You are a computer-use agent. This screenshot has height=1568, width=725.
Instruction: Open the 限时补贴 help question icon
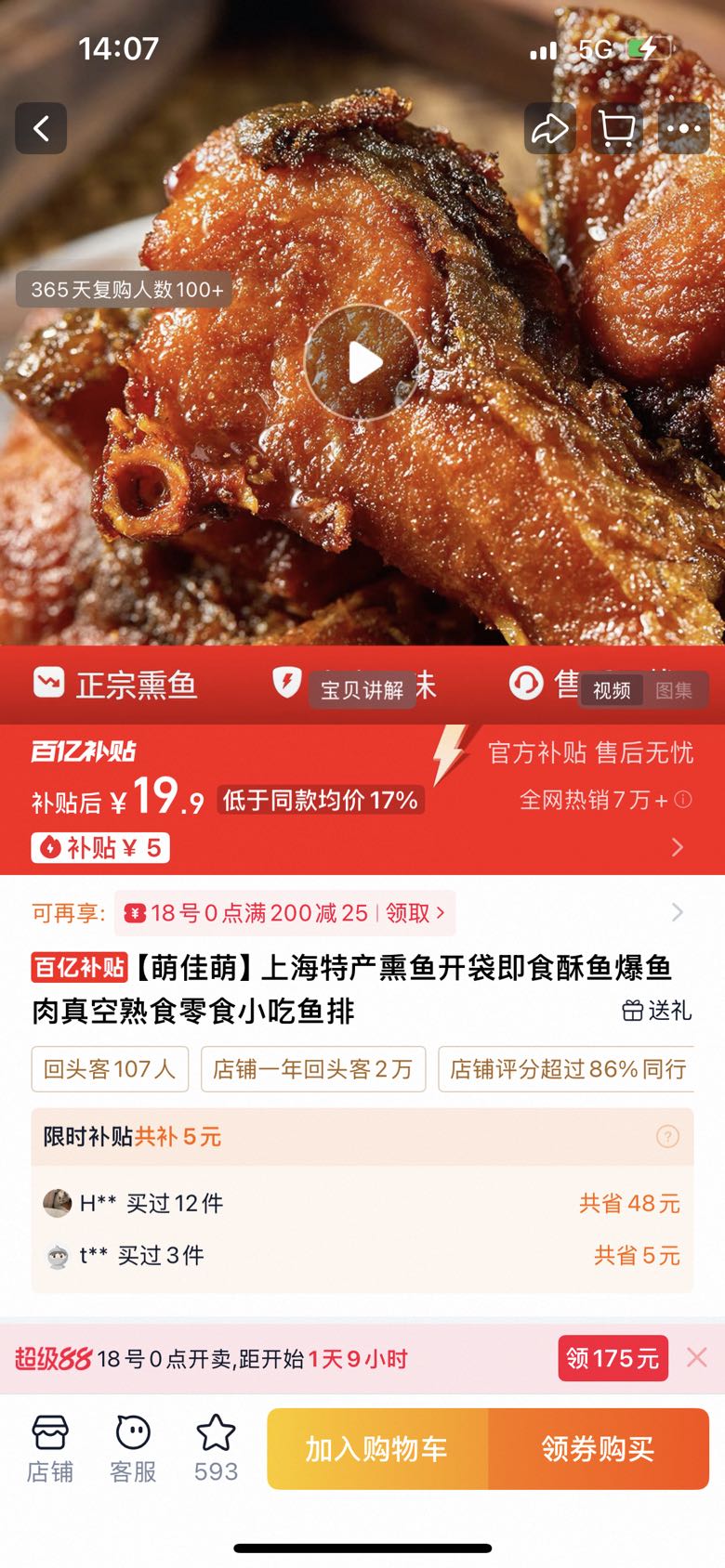[x=667, y=1136]
